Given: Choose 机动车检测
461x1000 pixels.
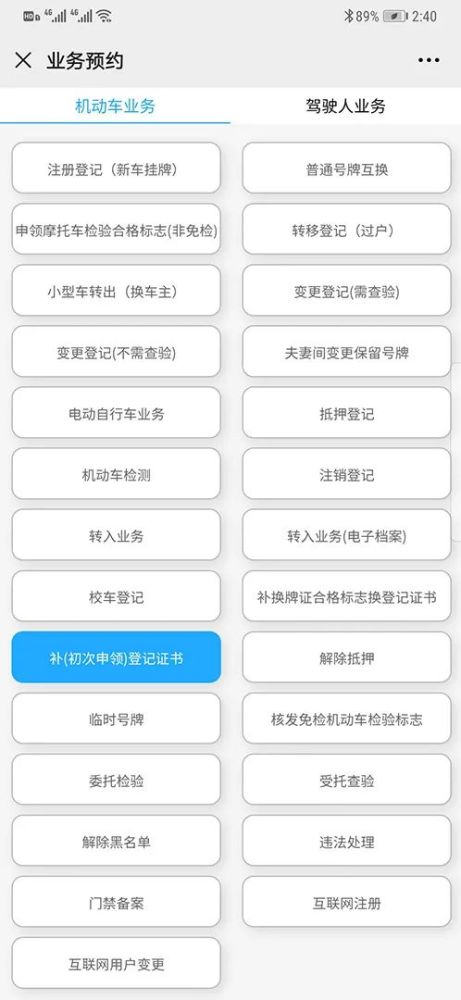Looking at the screenshot, I should point(116,474).
